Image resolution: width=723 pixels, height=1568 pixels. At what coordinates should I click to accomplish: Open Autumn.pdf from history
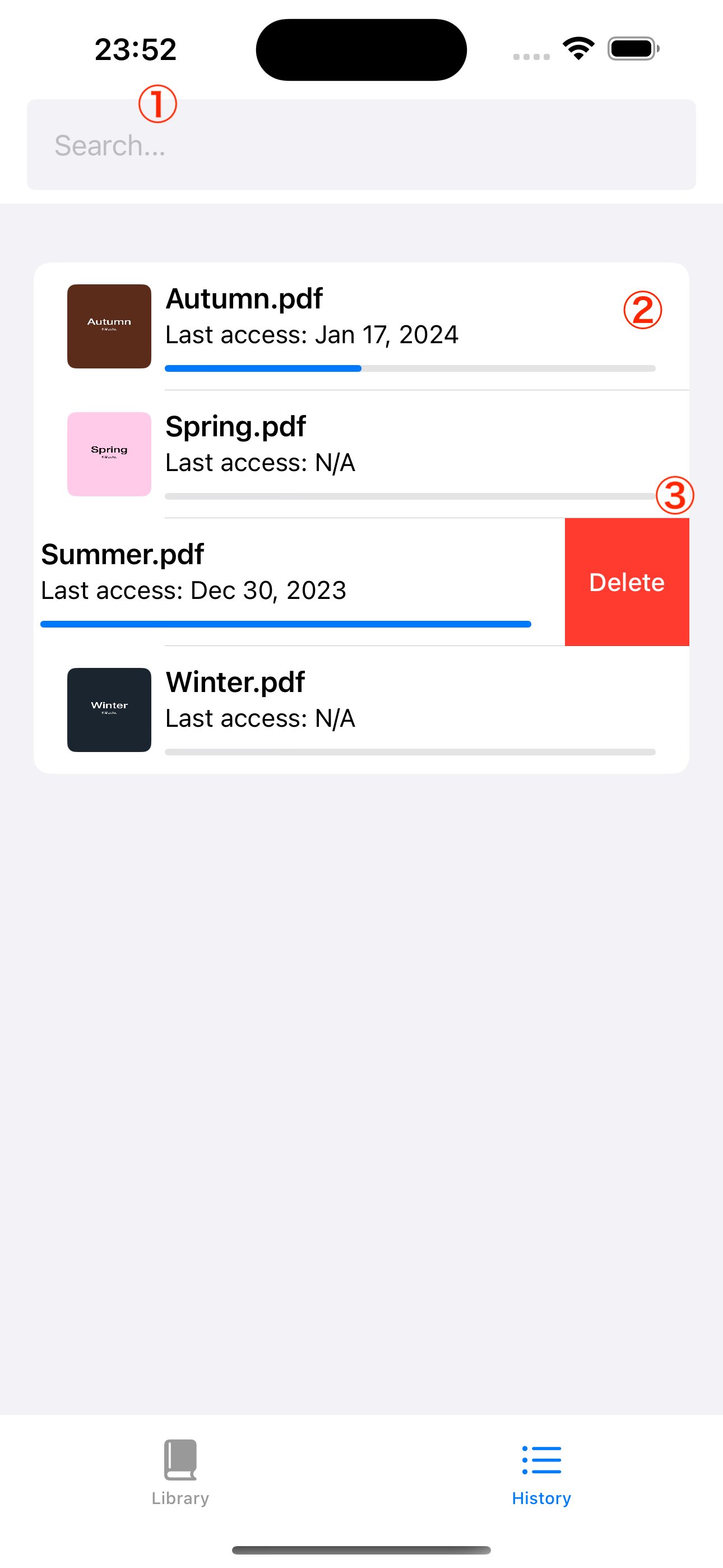(x=360, y=326)
